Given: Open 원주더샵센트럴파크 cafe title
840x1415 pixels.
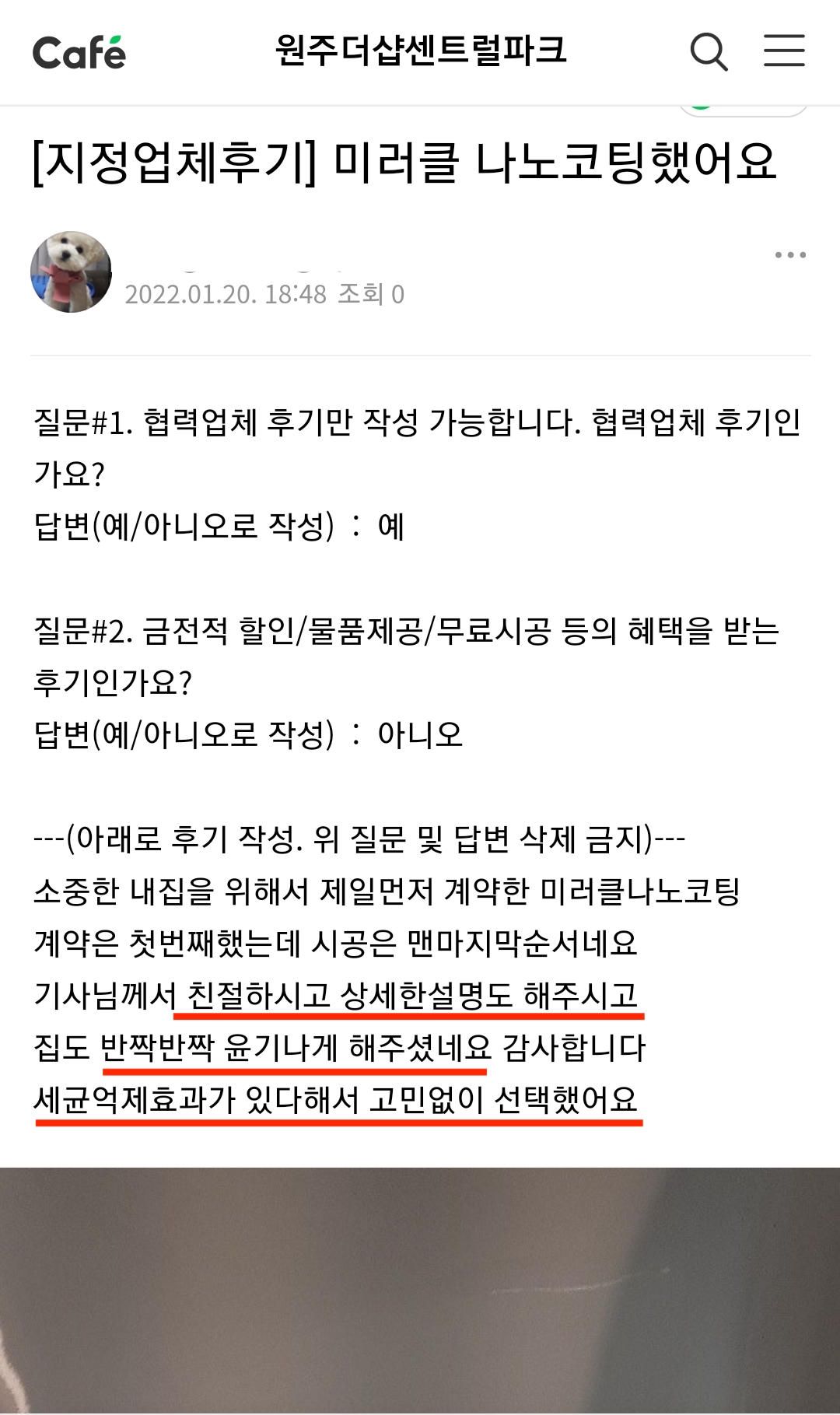Looking at the screenshot, I should pos(421,51).
